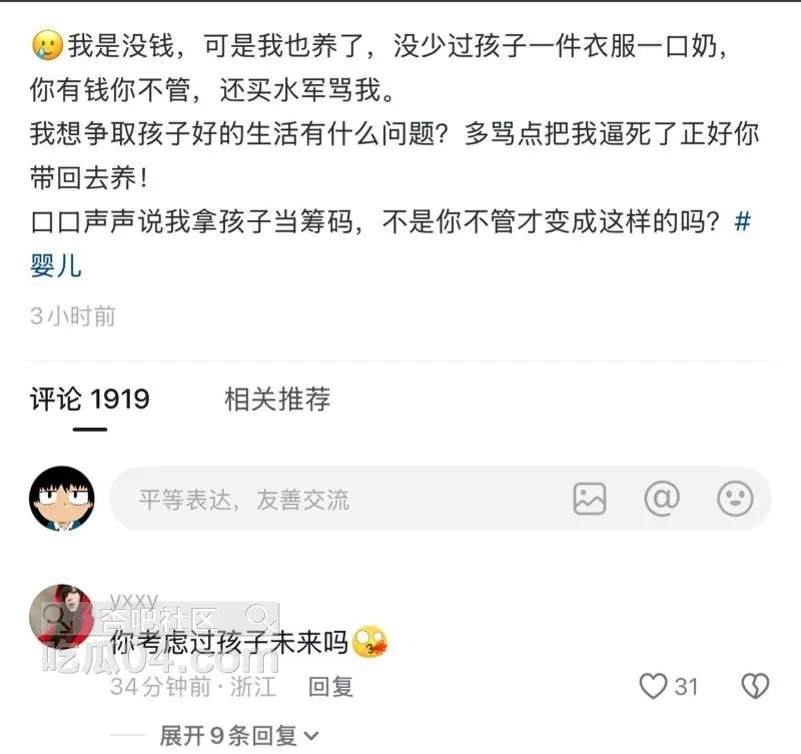The image size is (801, 754).
Task: Mention someone with the @ icon
Action: pos(661,498)
